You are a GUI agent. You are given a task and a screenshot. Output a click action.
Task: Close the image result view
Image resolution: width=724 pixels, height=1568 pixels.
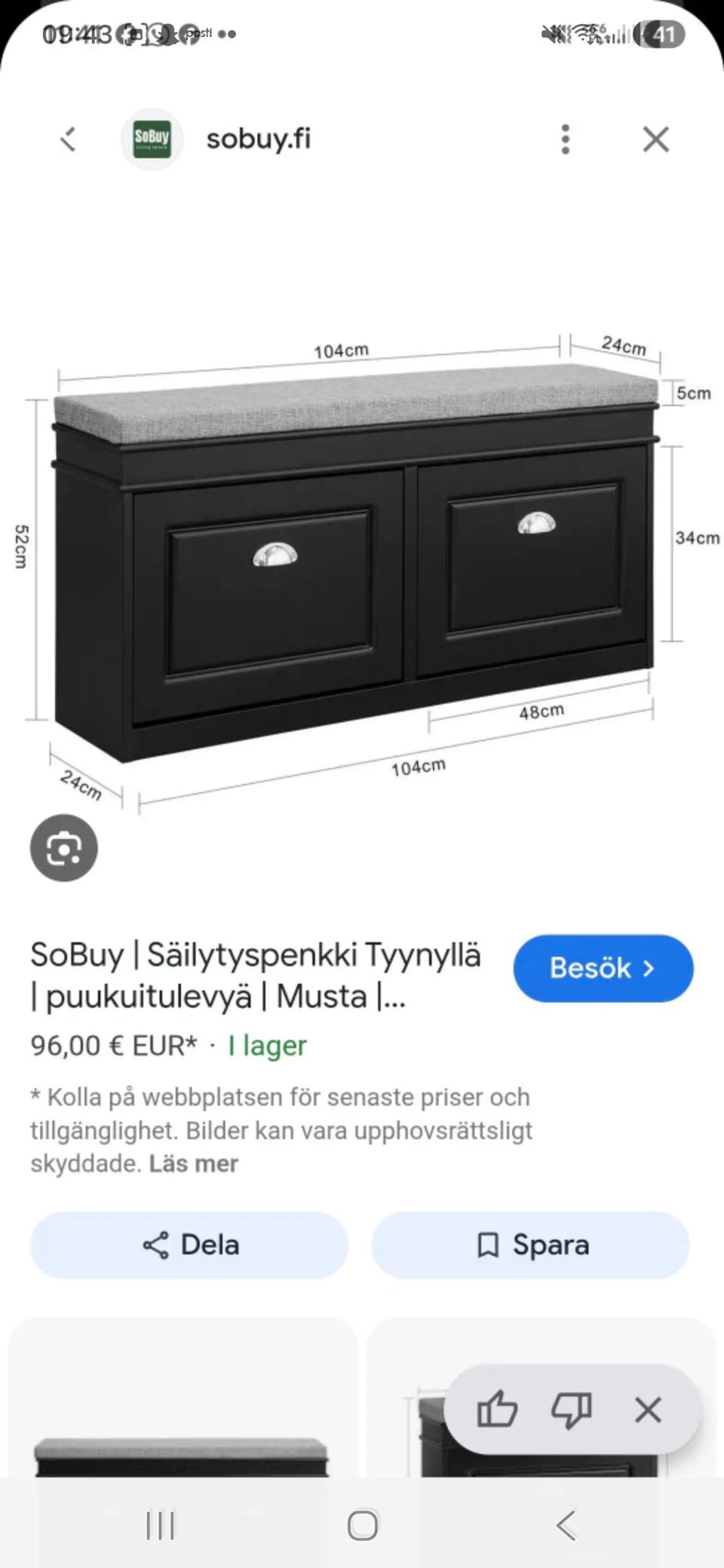click(x=655, y=139)
